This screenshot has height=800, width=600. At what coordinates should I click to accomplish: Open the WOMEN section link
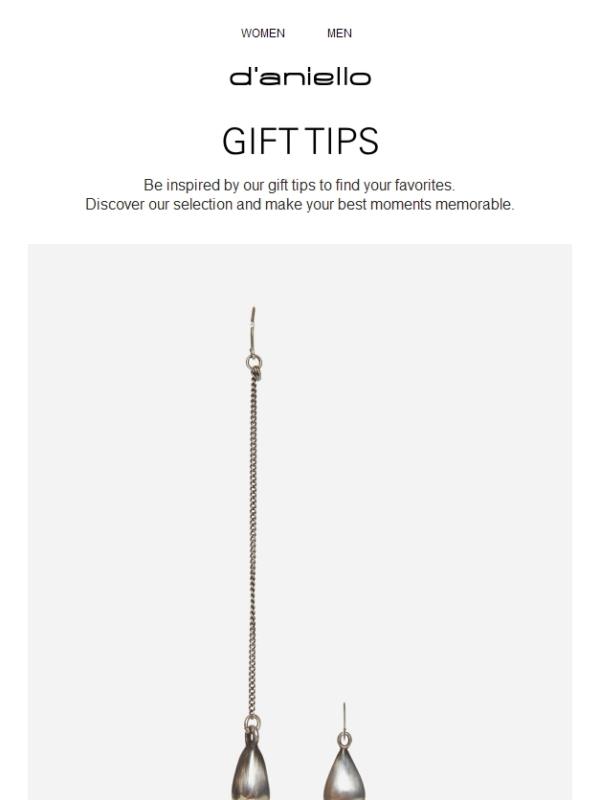(x=262, y=33)
